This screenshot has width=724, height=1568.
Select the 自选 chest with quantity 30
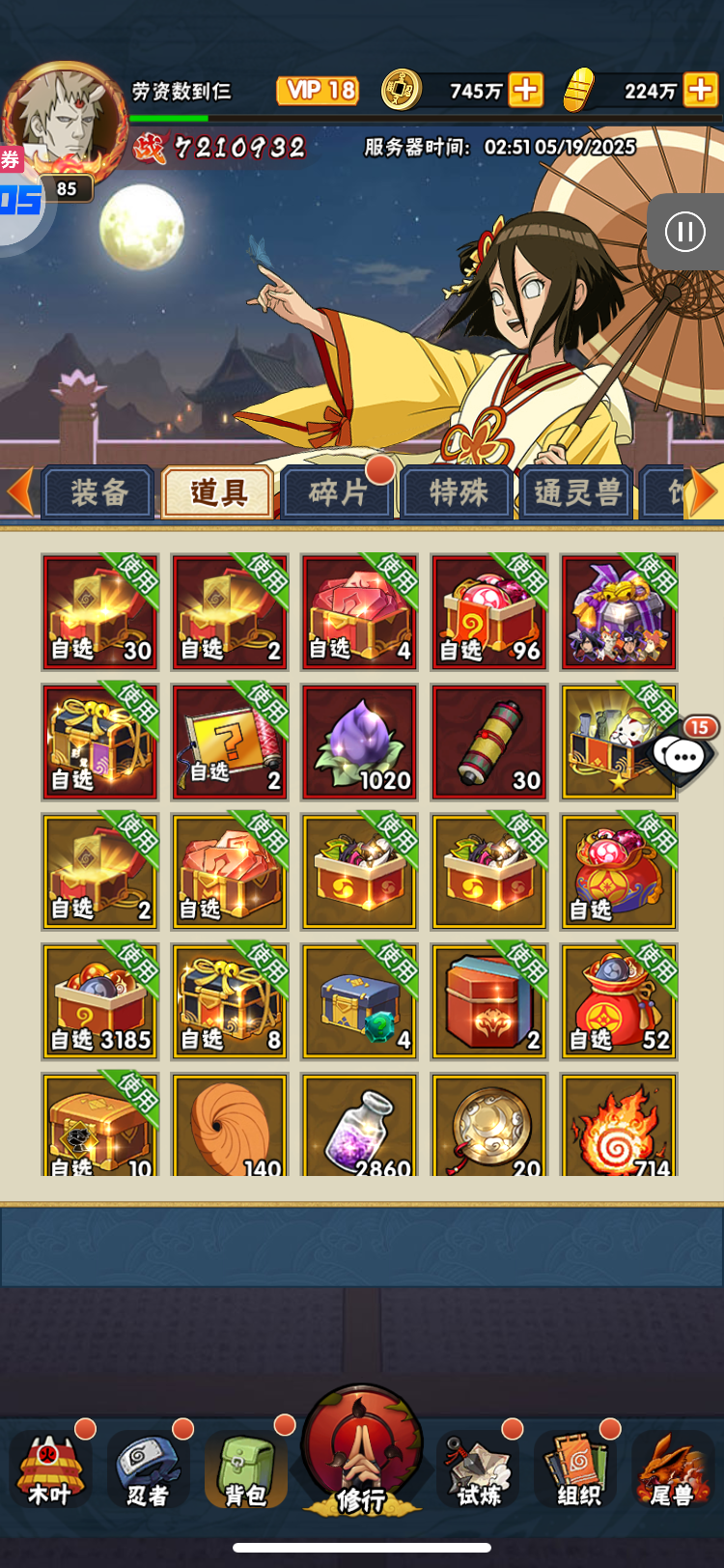pyautogui.click(x=99, y=612)
